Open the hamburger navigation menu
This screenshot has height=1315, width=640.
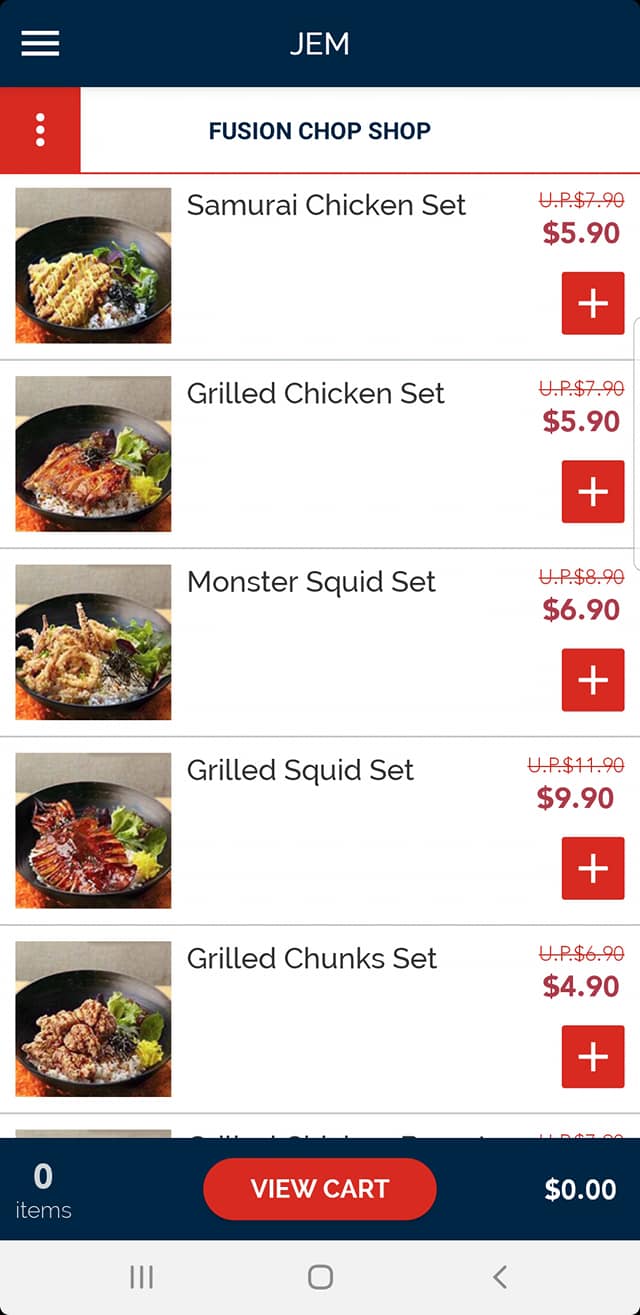pos(40,44)
